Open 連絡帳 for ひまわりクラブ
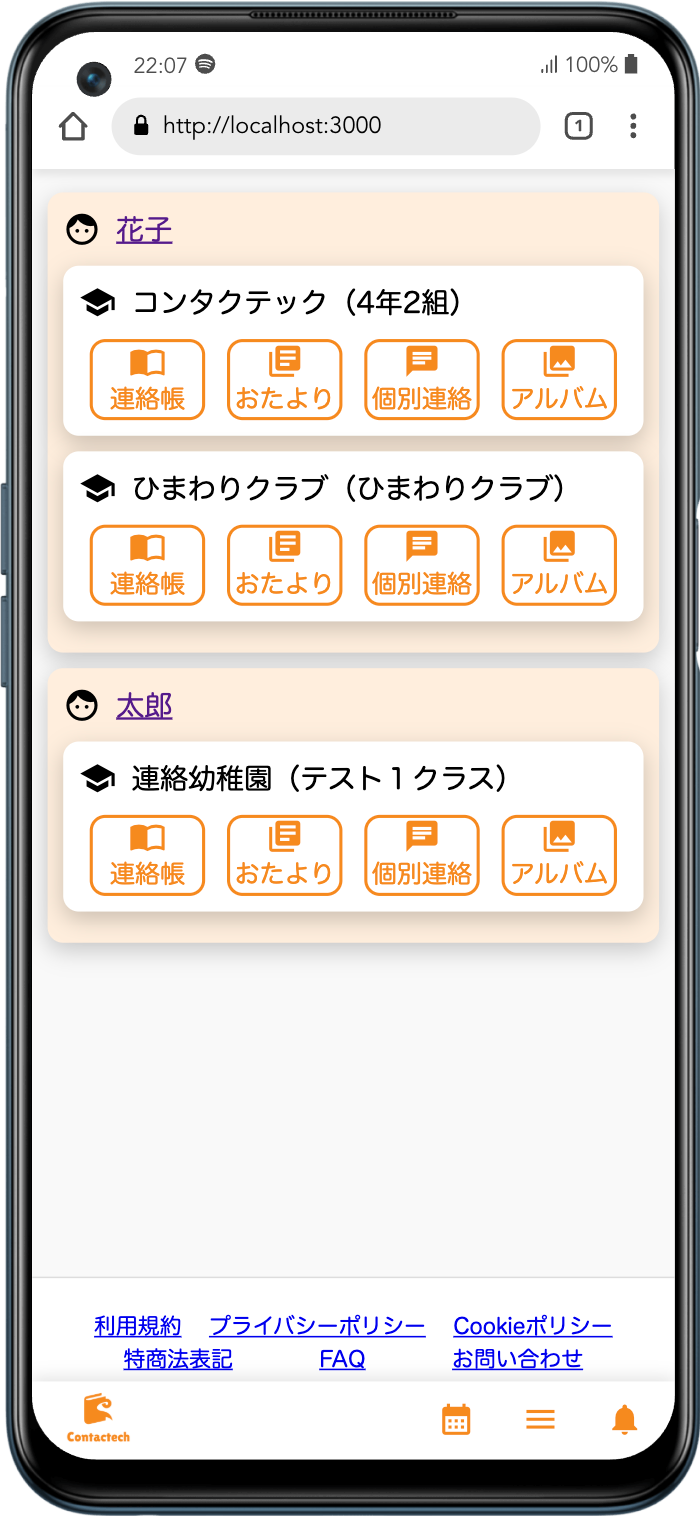 tap(147, 565)
